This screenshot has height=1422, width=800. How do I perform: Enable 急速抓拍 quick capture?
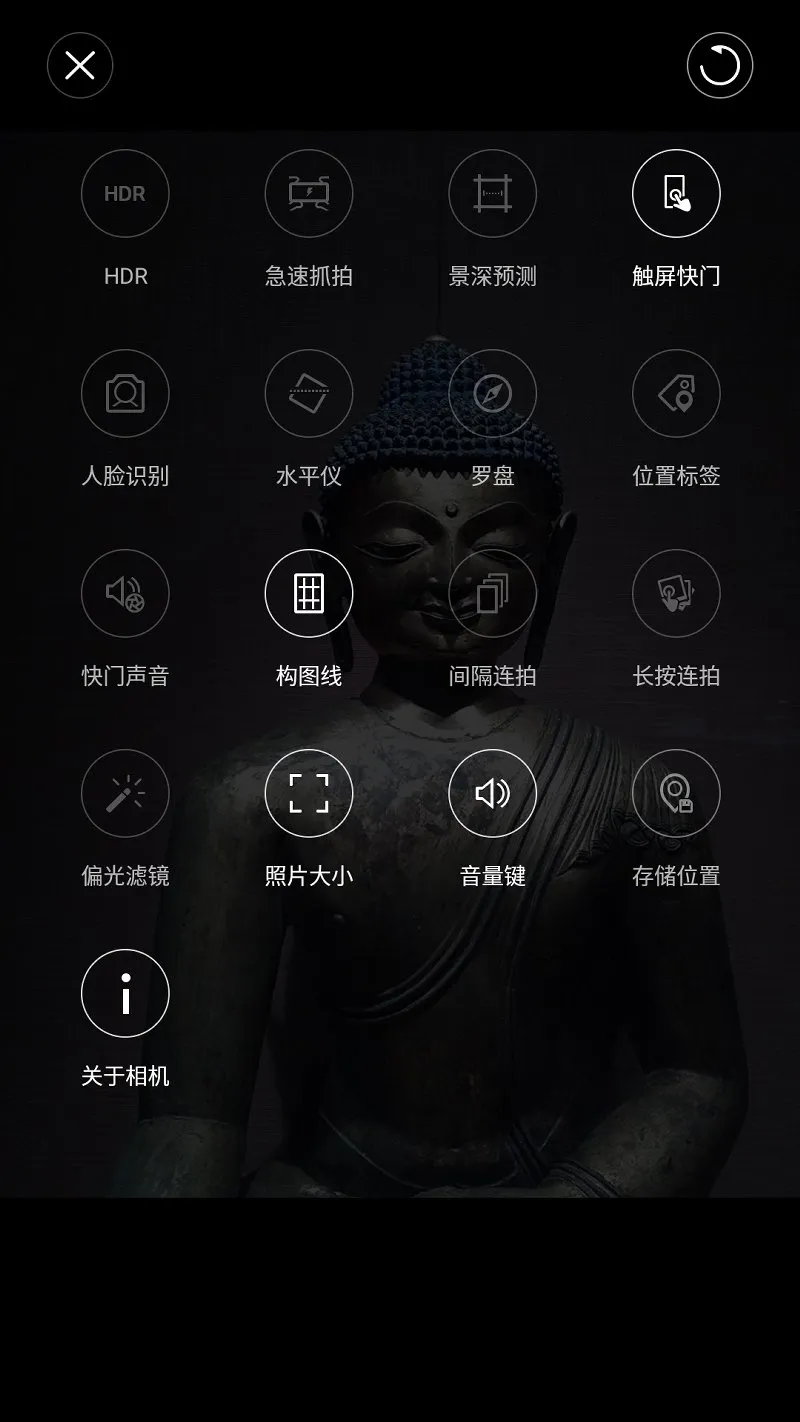click(309, 194)
